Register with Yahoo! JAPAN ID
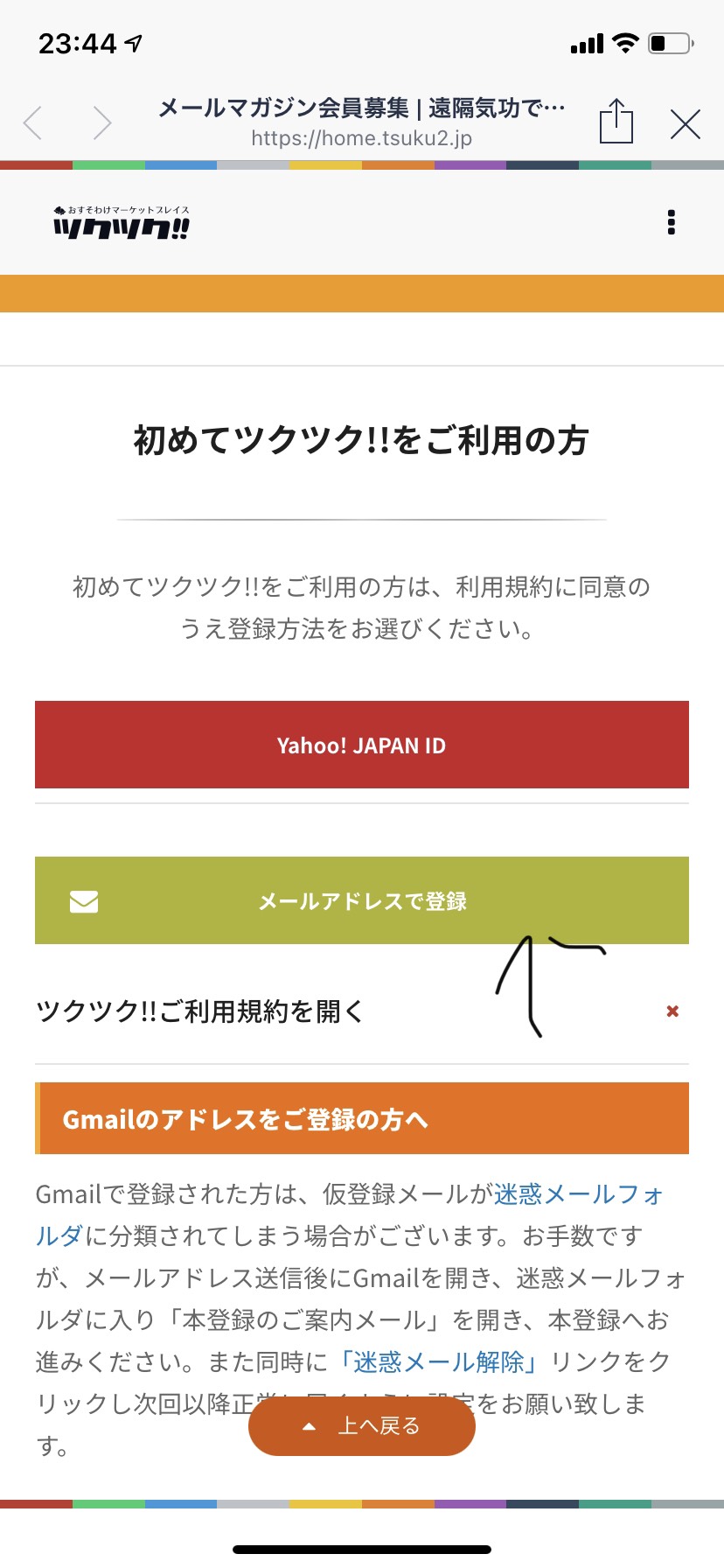The image size is (724, 1568). (362, 745)
